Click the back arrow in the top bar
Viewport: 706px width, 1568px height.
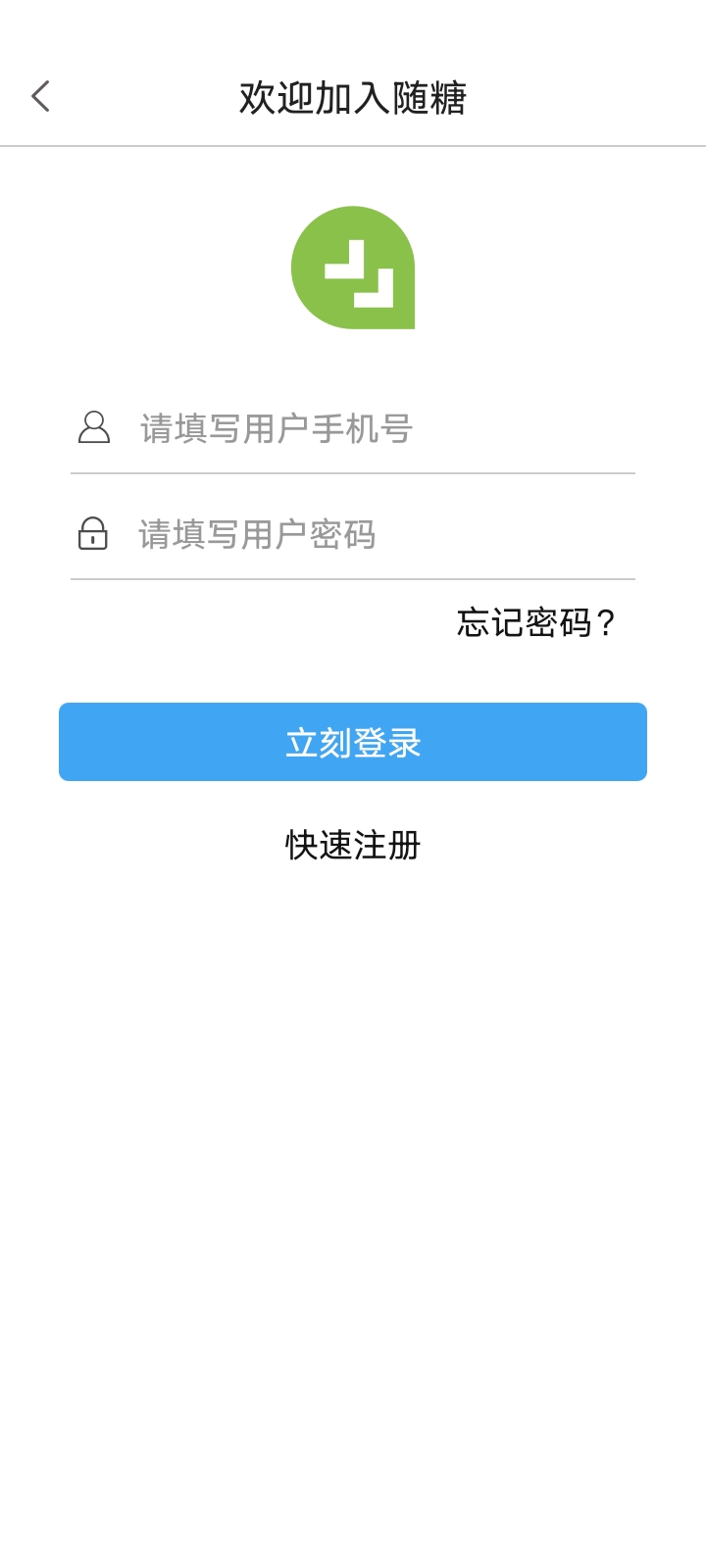pyautogui.click(x=39, y=97)
